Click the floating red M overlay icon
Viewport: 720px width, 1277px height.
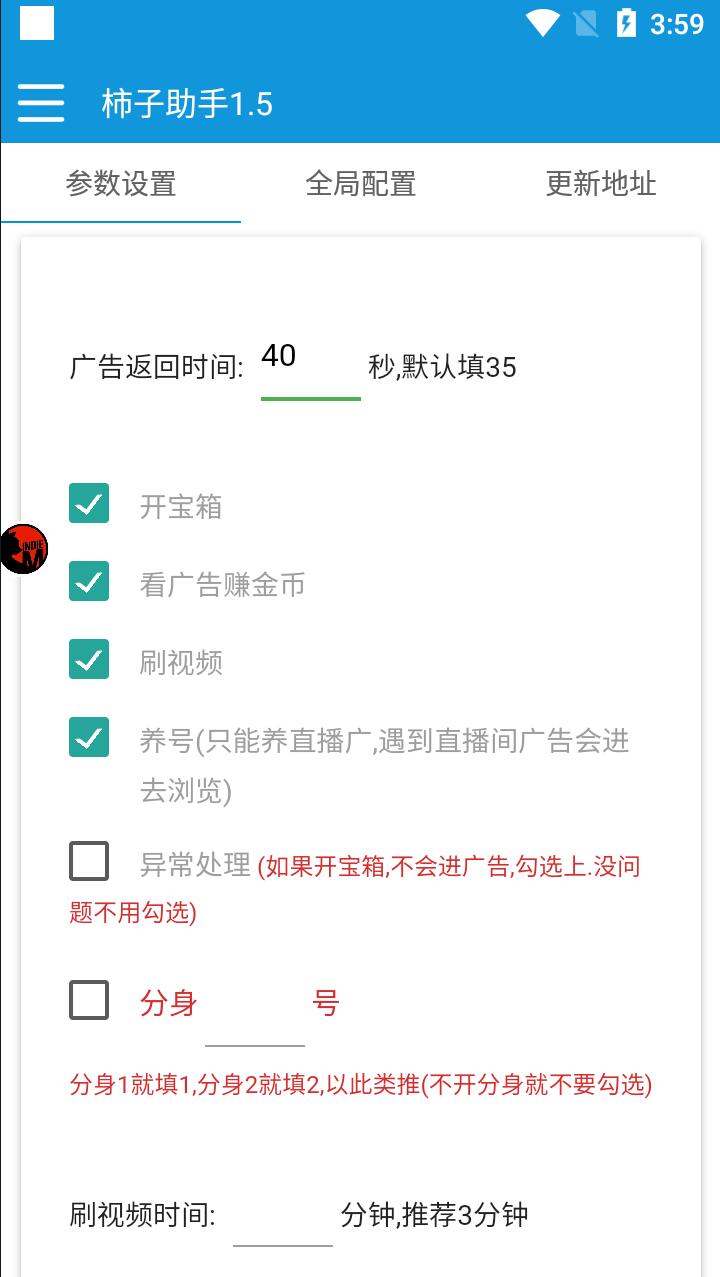[x=25, y=550]
